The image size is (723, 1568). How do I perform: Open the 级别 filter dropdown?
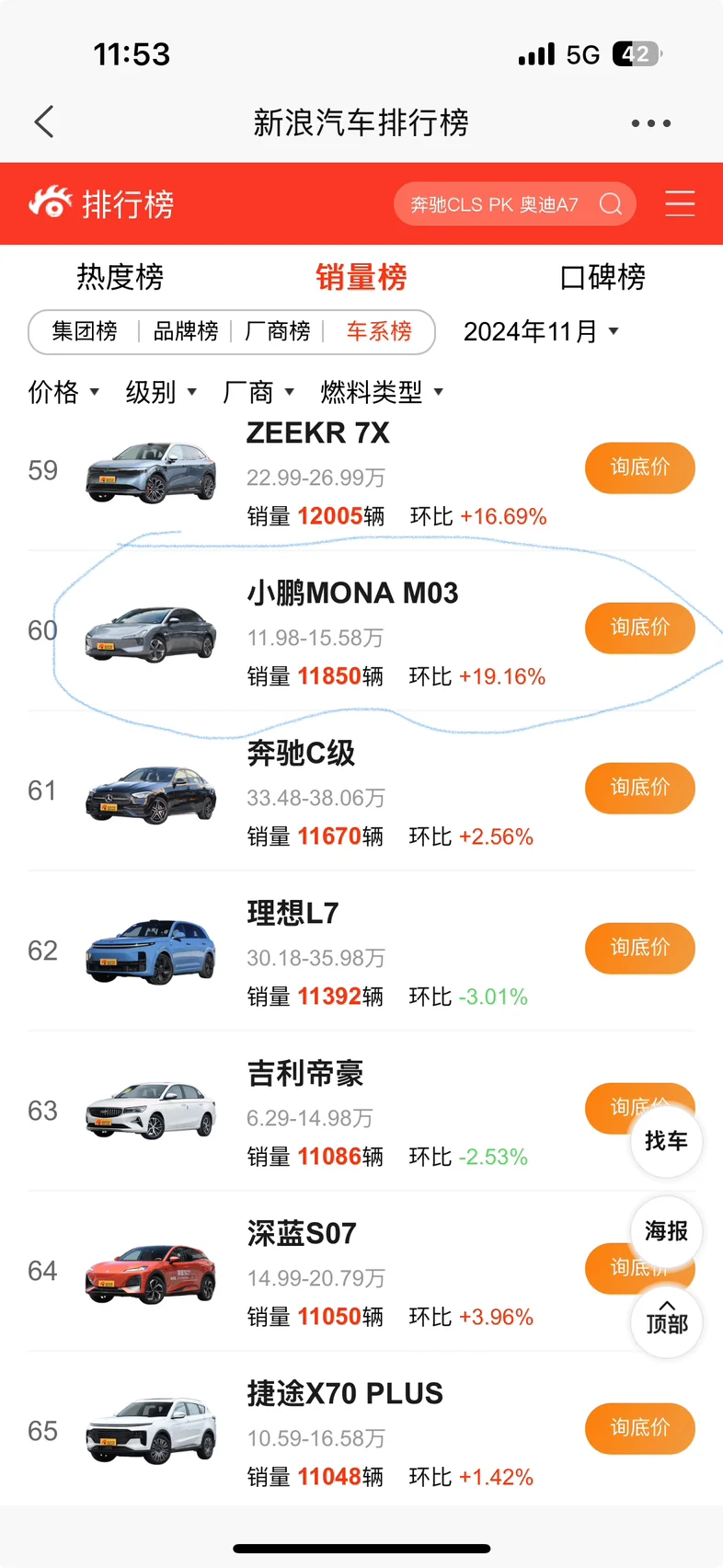tap(162, 392)
